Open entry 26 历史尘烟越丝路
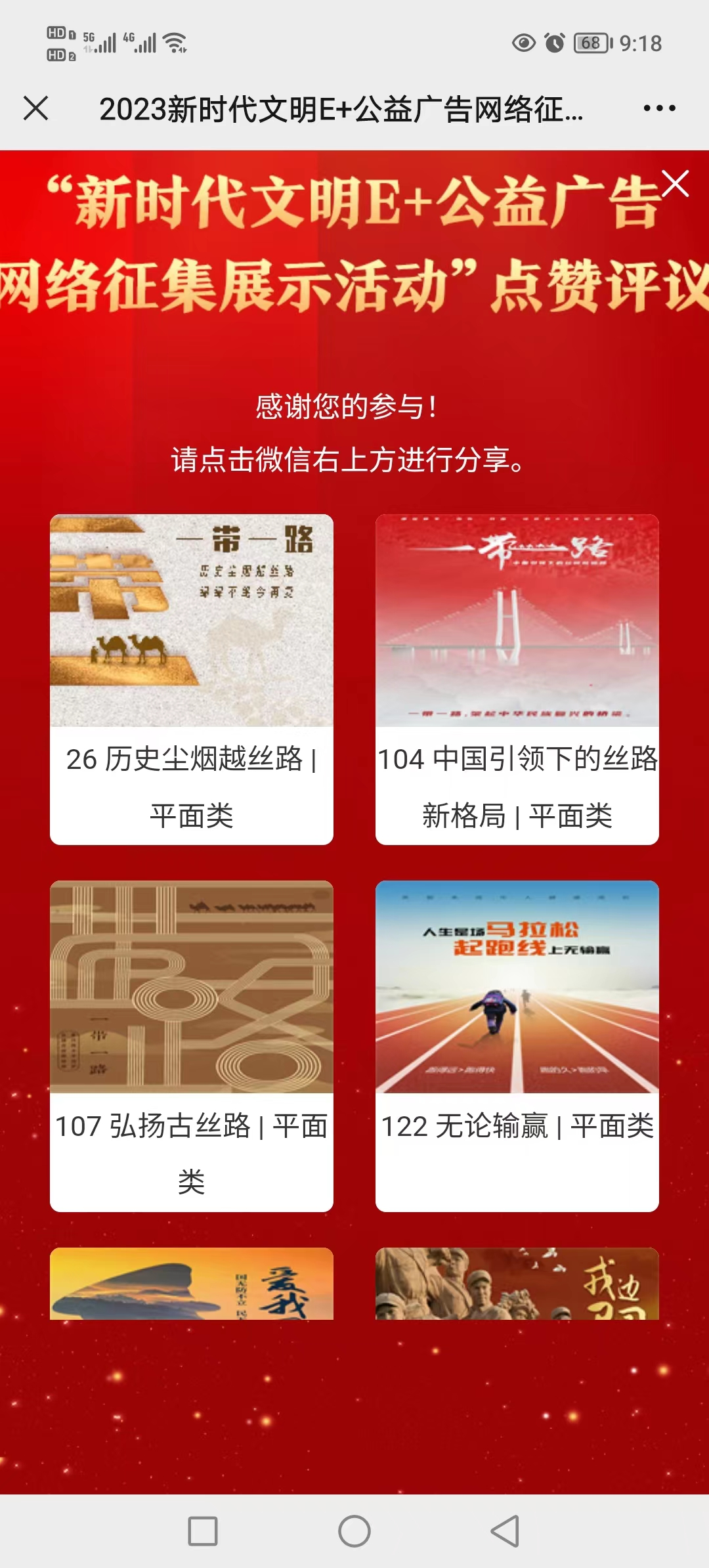 point(192,679)
